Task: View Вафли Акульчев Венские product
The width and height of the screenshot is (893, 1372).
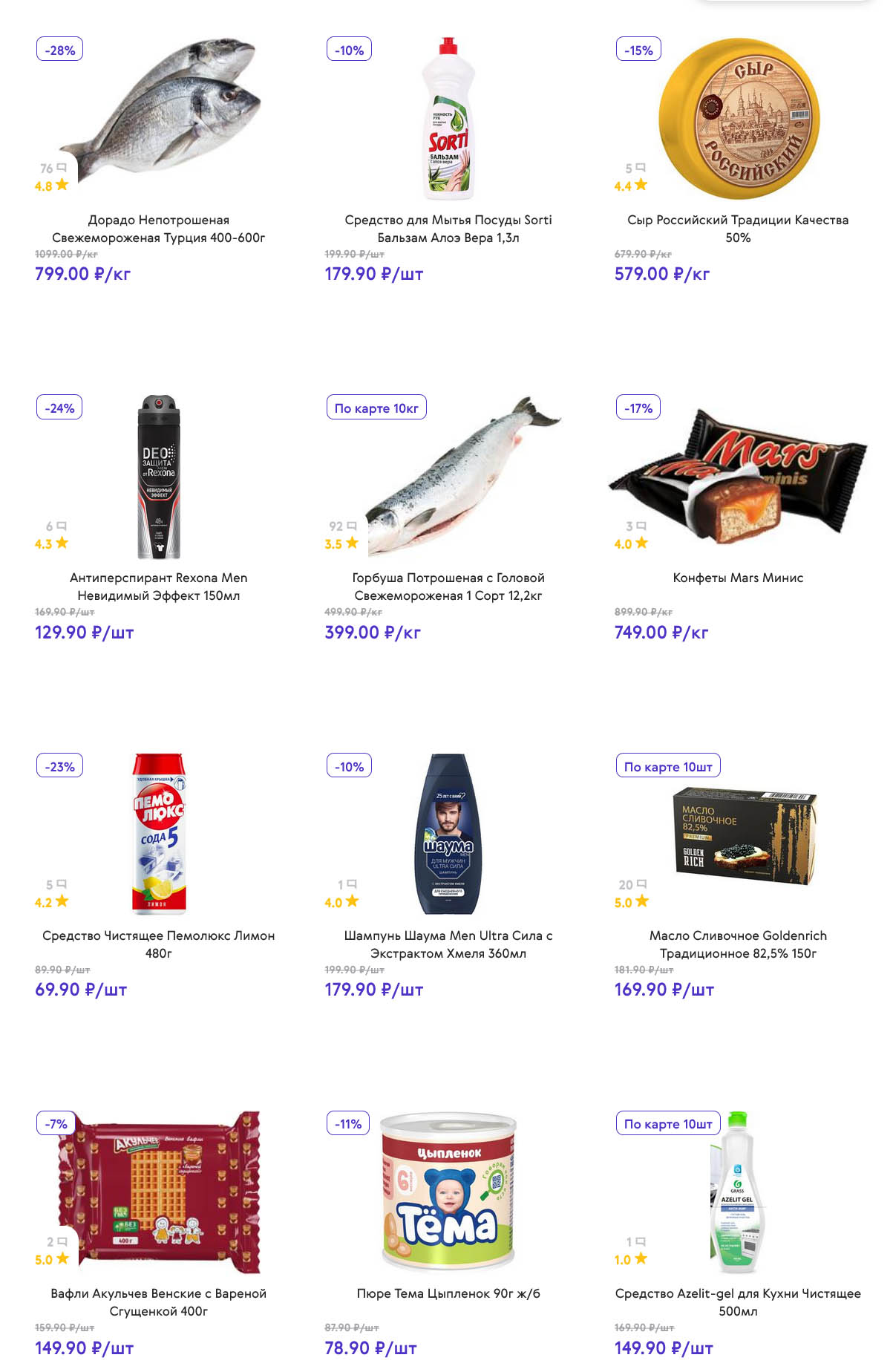Action: coord(158,1302)
